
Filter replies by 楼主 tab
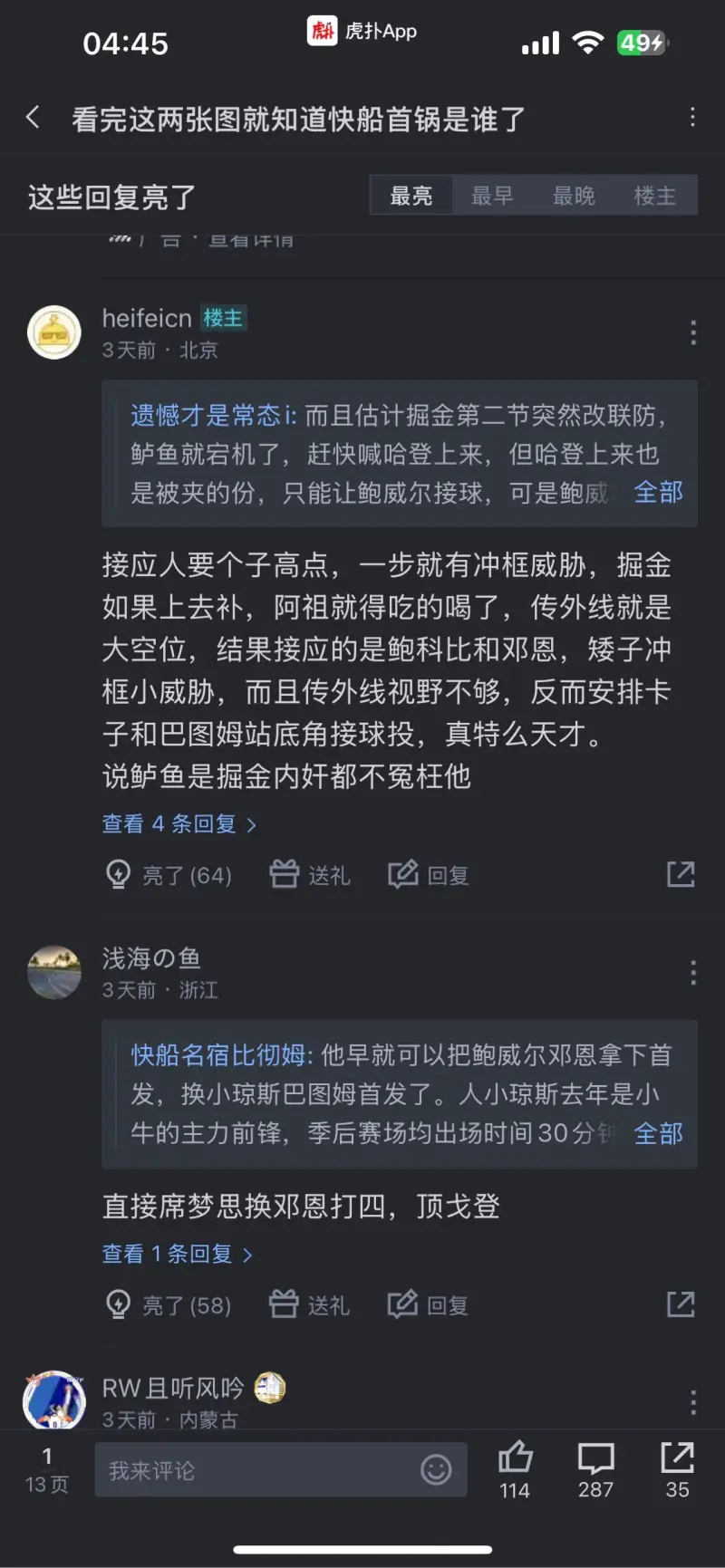coord(654,196)
